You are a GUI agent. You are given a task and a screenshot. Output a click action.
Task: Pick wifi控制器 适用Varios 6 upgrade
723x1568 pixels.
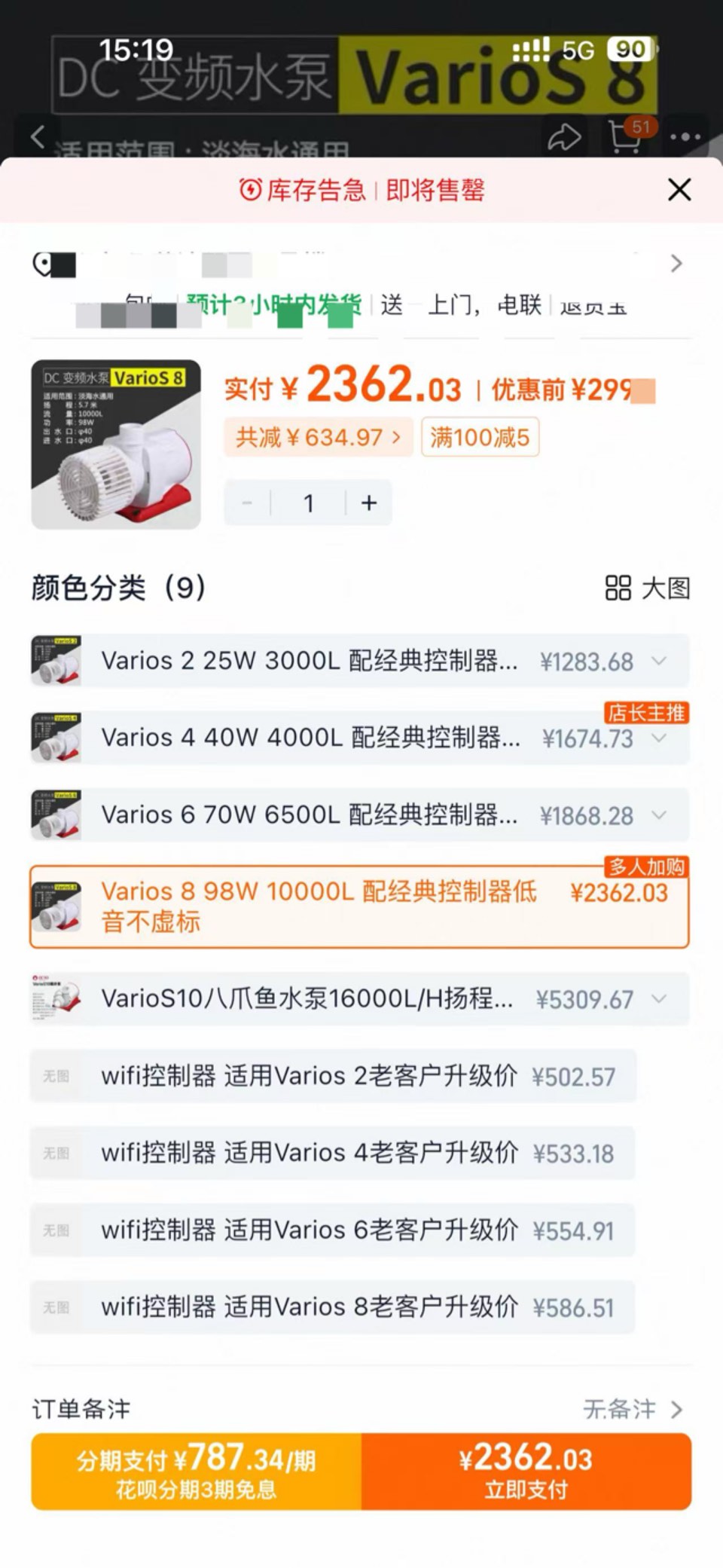click(309, 1230)
